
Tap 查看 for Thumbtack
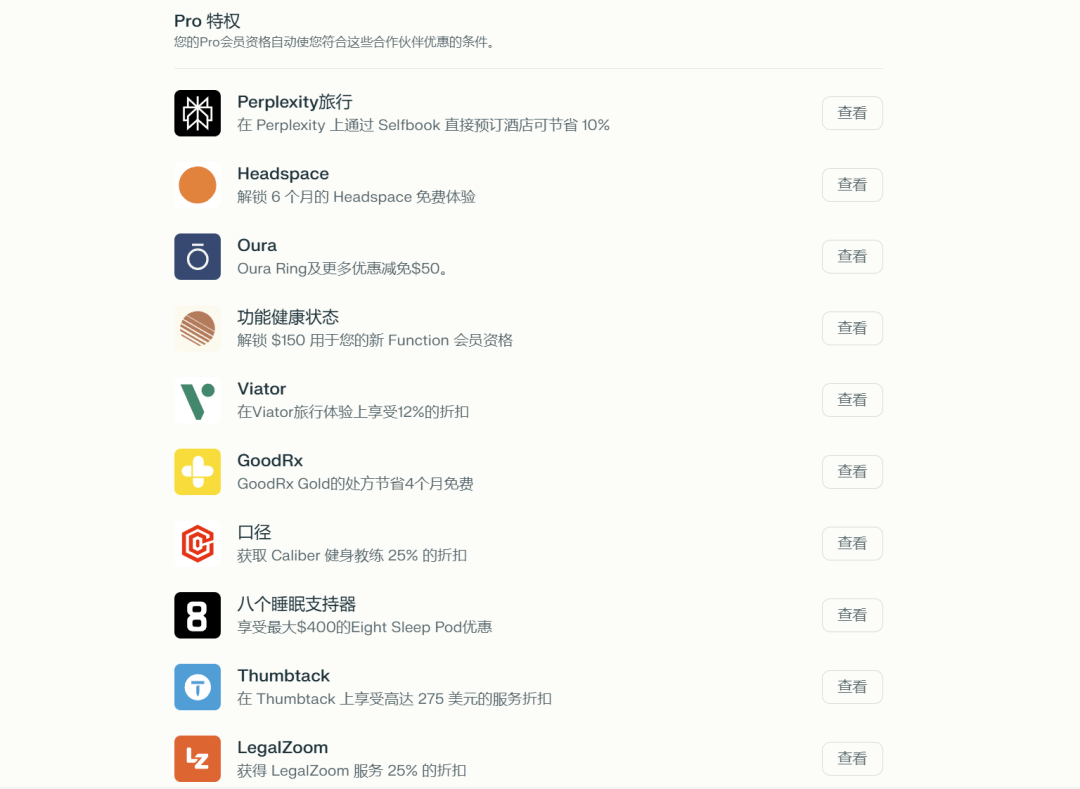pyautogui.click(x=852, y=687)
